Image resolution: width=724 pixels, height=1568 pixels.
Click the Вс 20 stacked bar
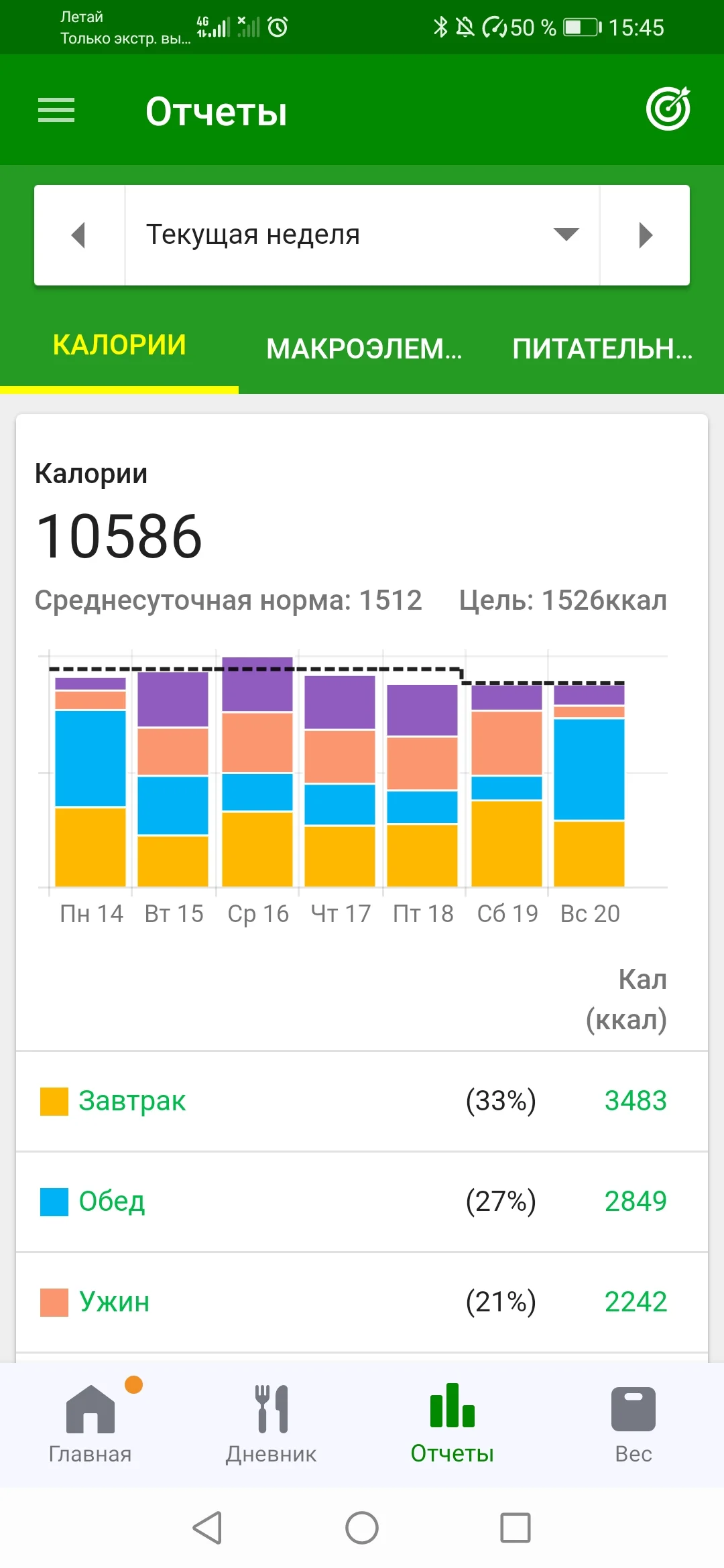[x=588, y=791]
